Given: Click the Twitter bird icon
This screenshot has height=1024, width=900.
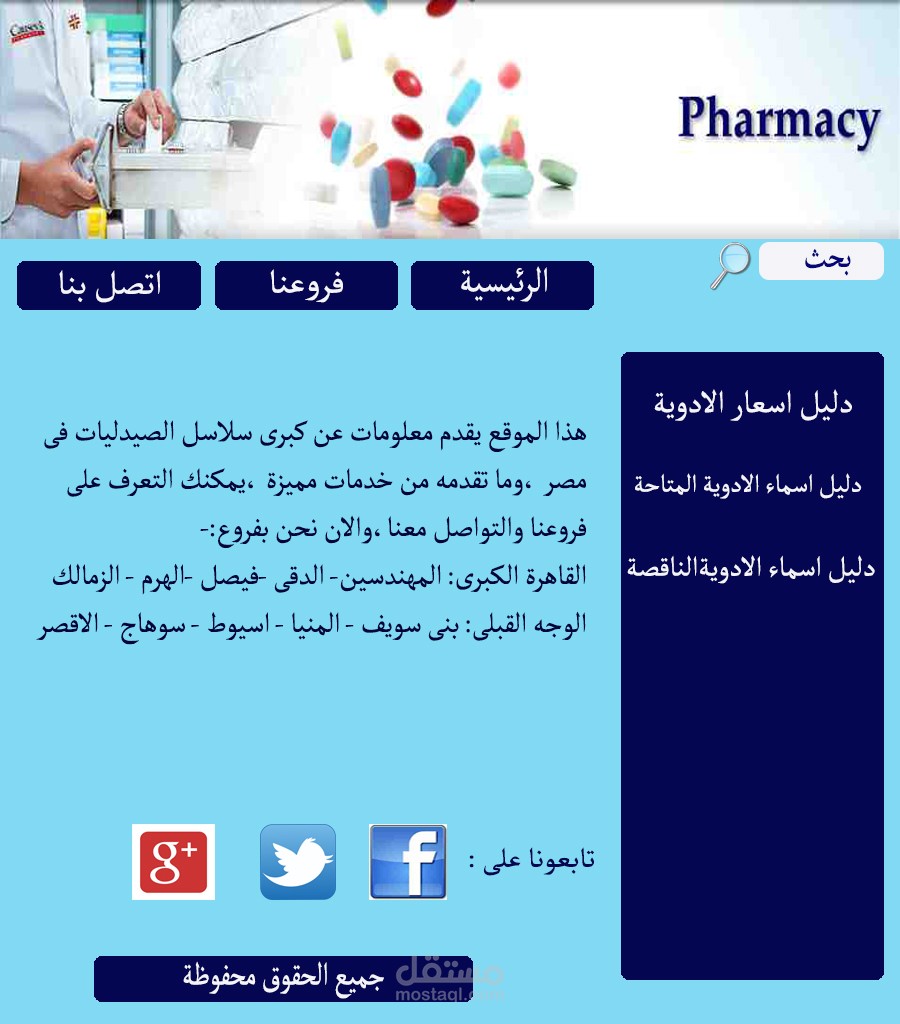Looking at the screenshot, I should pyautogui.click(x=297, y=861).
